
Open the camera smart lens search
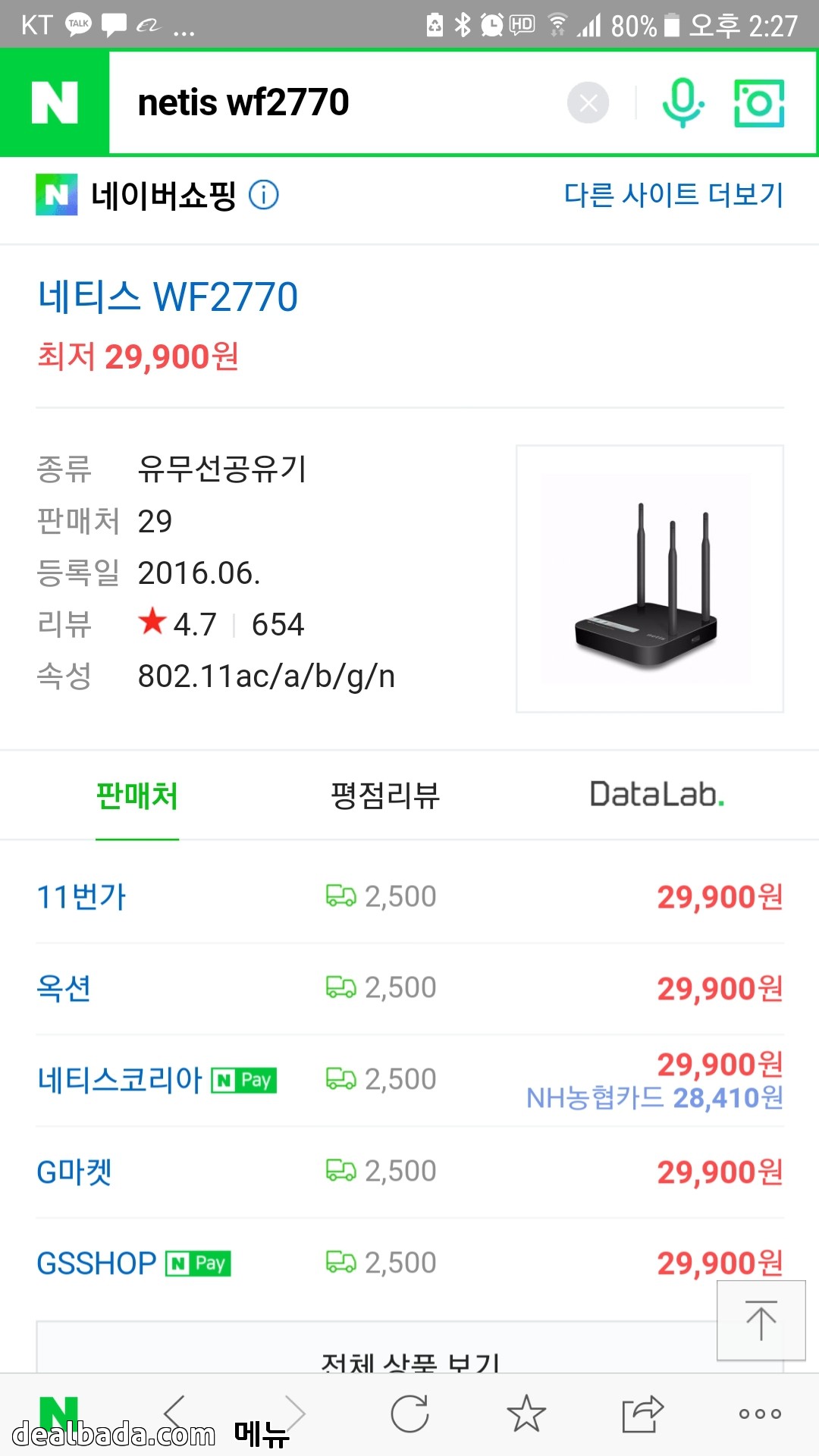click(x=759, y=103)
